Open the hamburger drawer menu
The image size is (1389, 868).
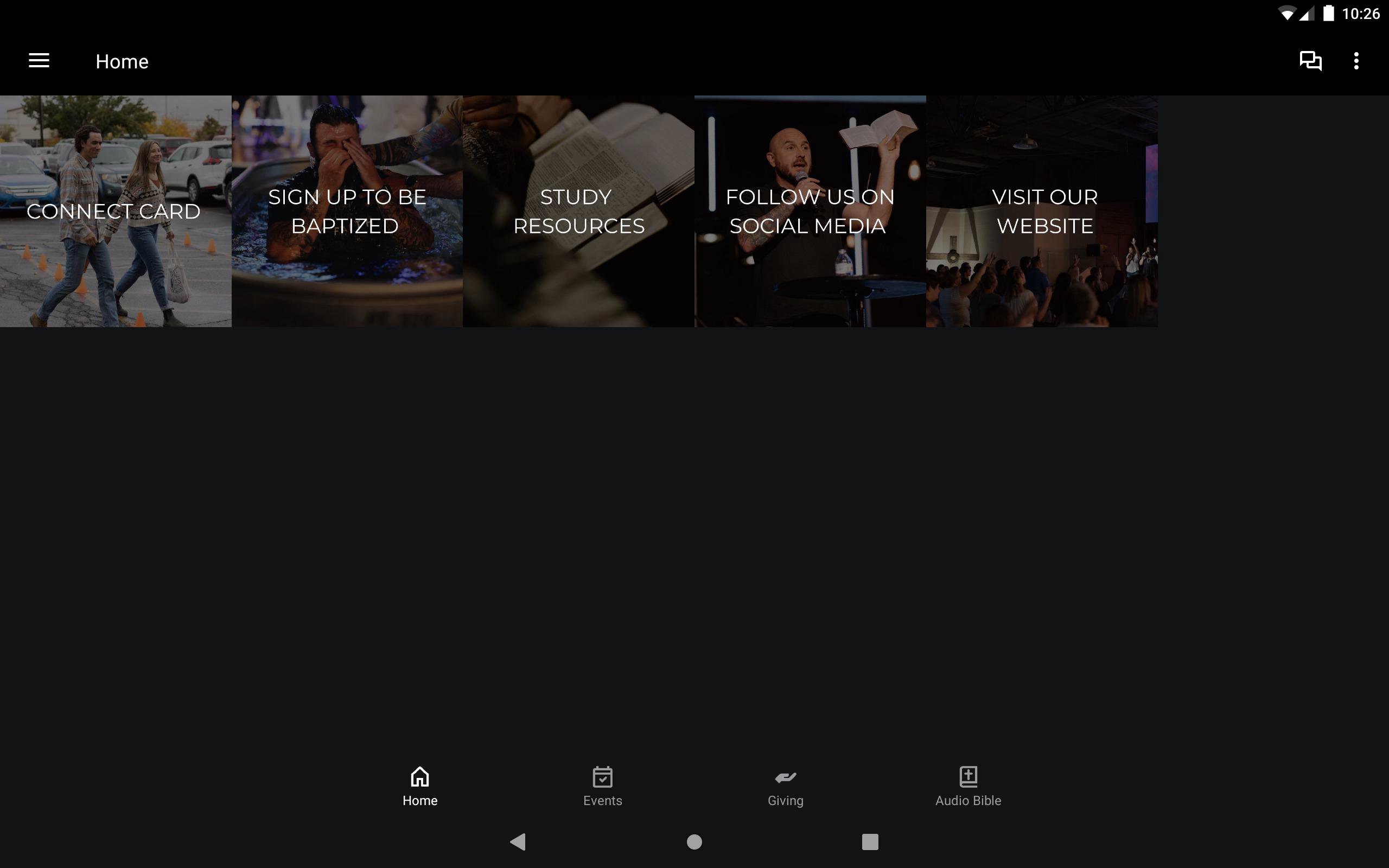39,61
